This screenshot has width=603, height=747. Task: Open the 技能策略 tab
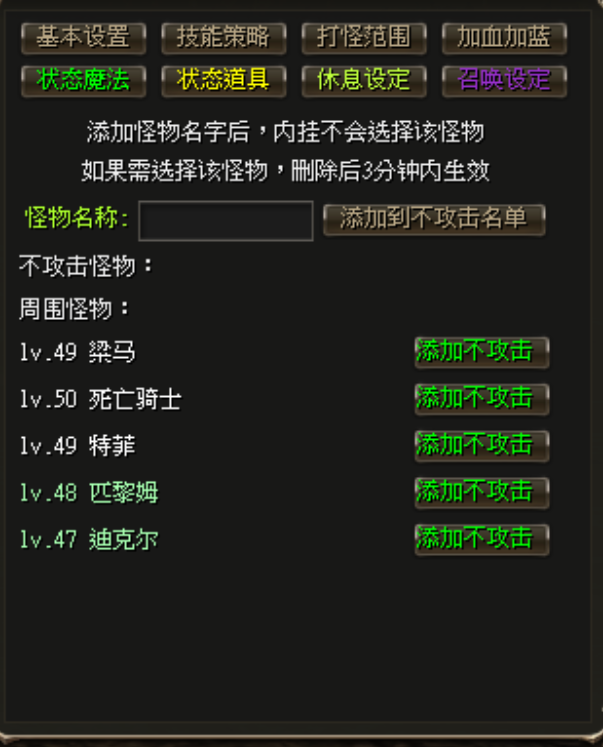click(x=223, y=38)
